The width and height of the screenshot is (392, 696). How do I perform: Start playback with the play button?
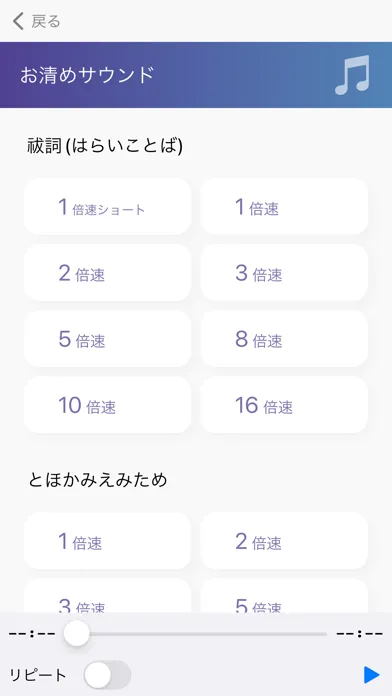pos(372,675)
